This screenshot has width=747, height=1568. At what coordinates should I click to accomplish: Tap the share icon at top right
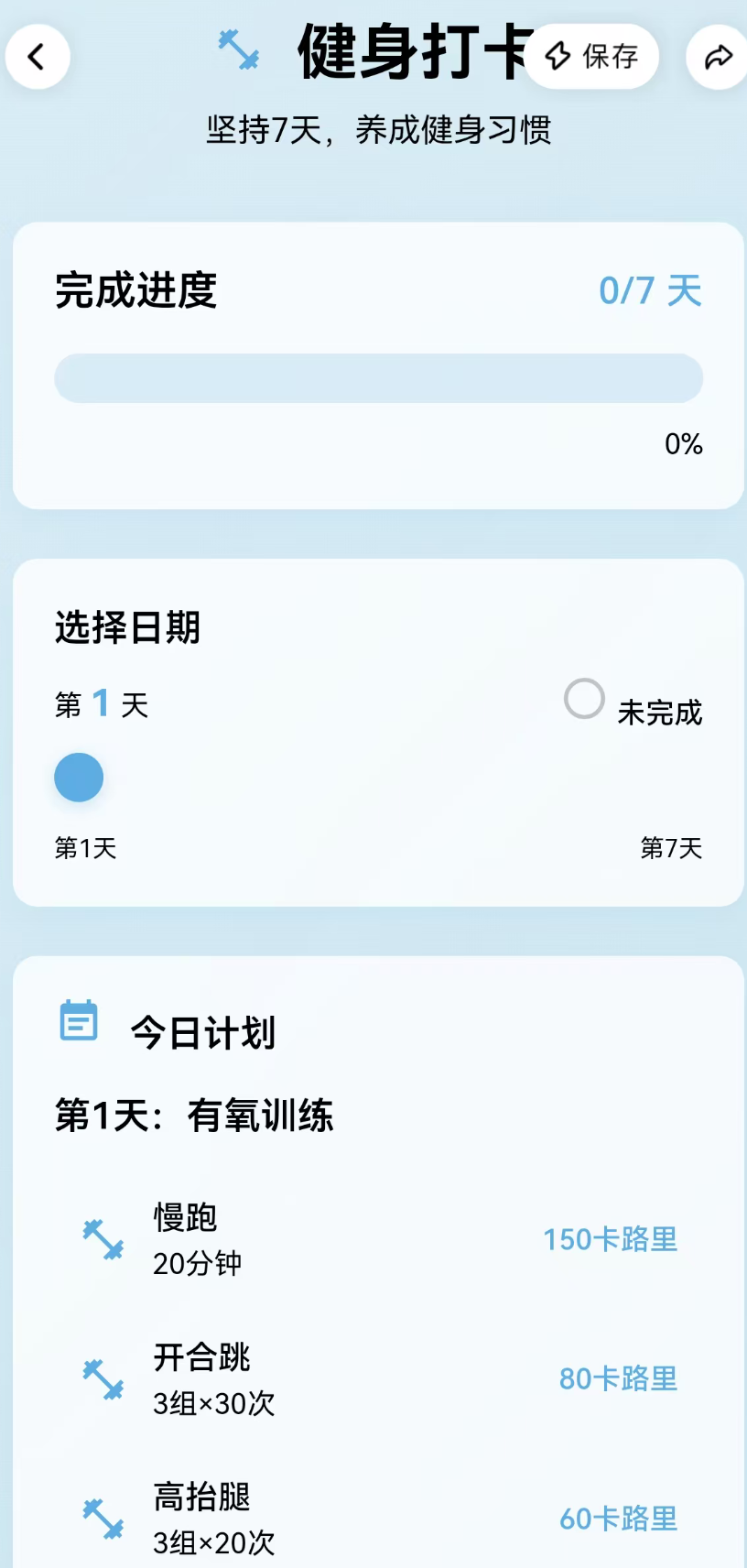pos(716,56)
